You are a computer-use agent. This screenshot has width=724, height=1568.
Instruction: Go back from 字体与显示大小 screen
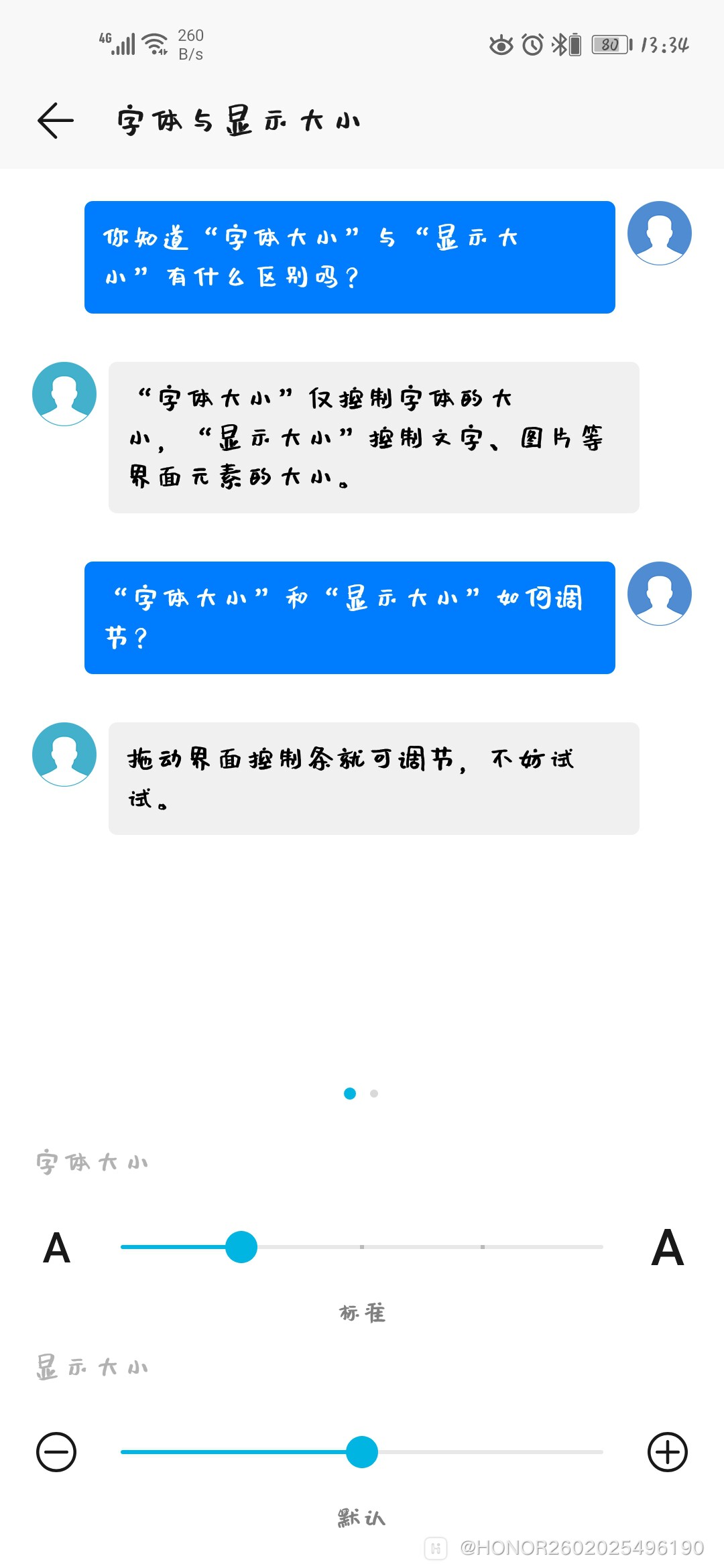tap(56, 121)
